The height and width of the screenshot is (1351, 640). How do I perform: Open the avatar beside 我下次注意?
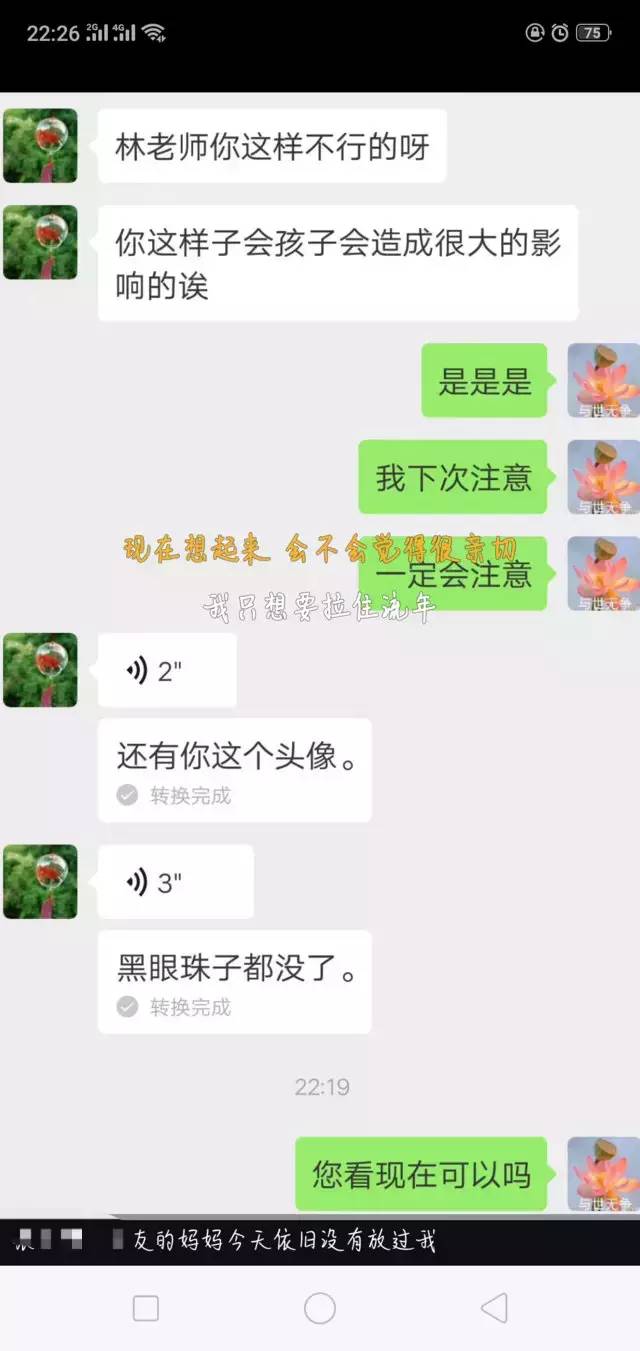click(603, 477)
